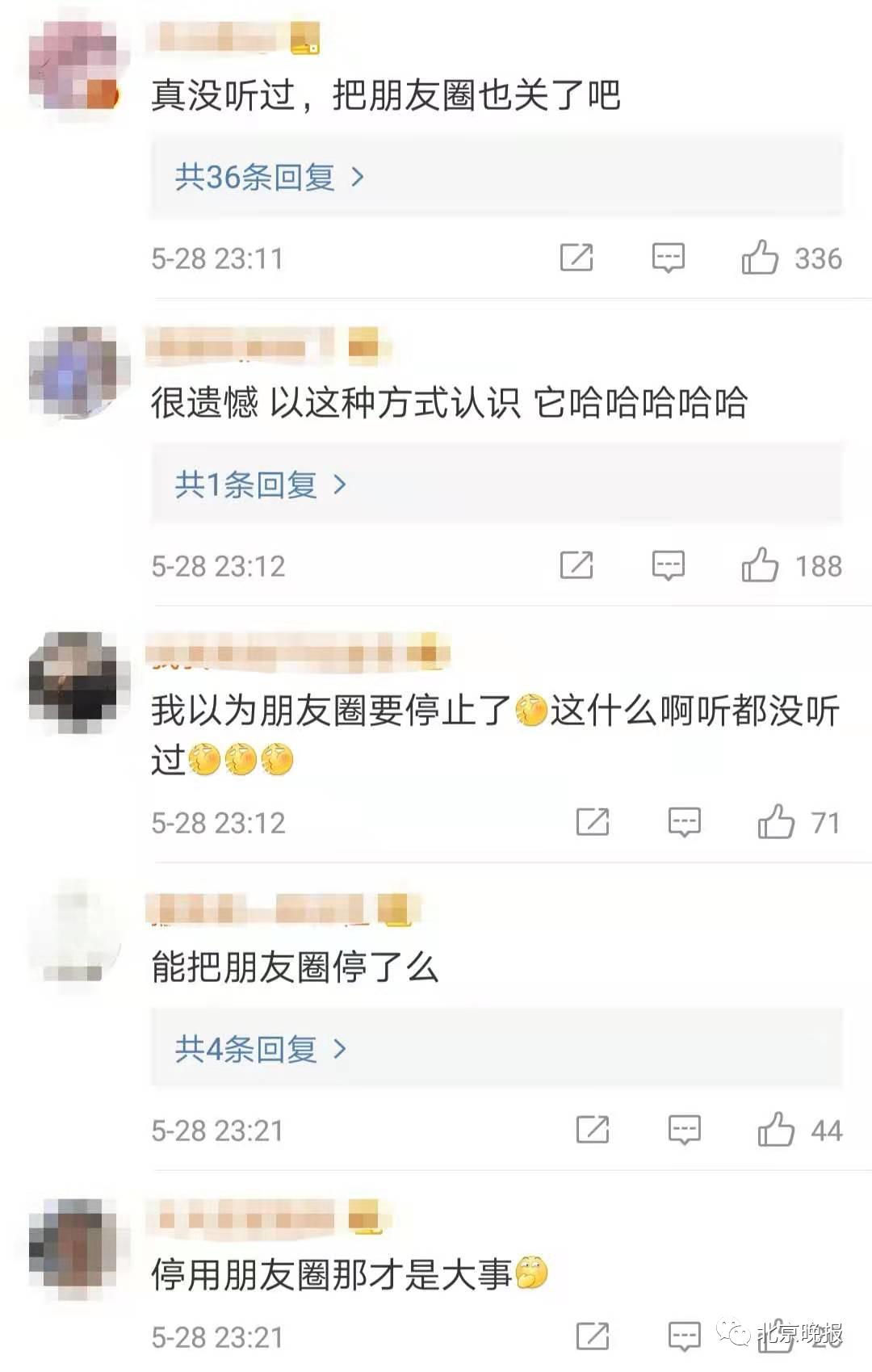View the 共4条回复 replies
The height and width of the screenshot is (1372, 872).
click(260, 1049)
